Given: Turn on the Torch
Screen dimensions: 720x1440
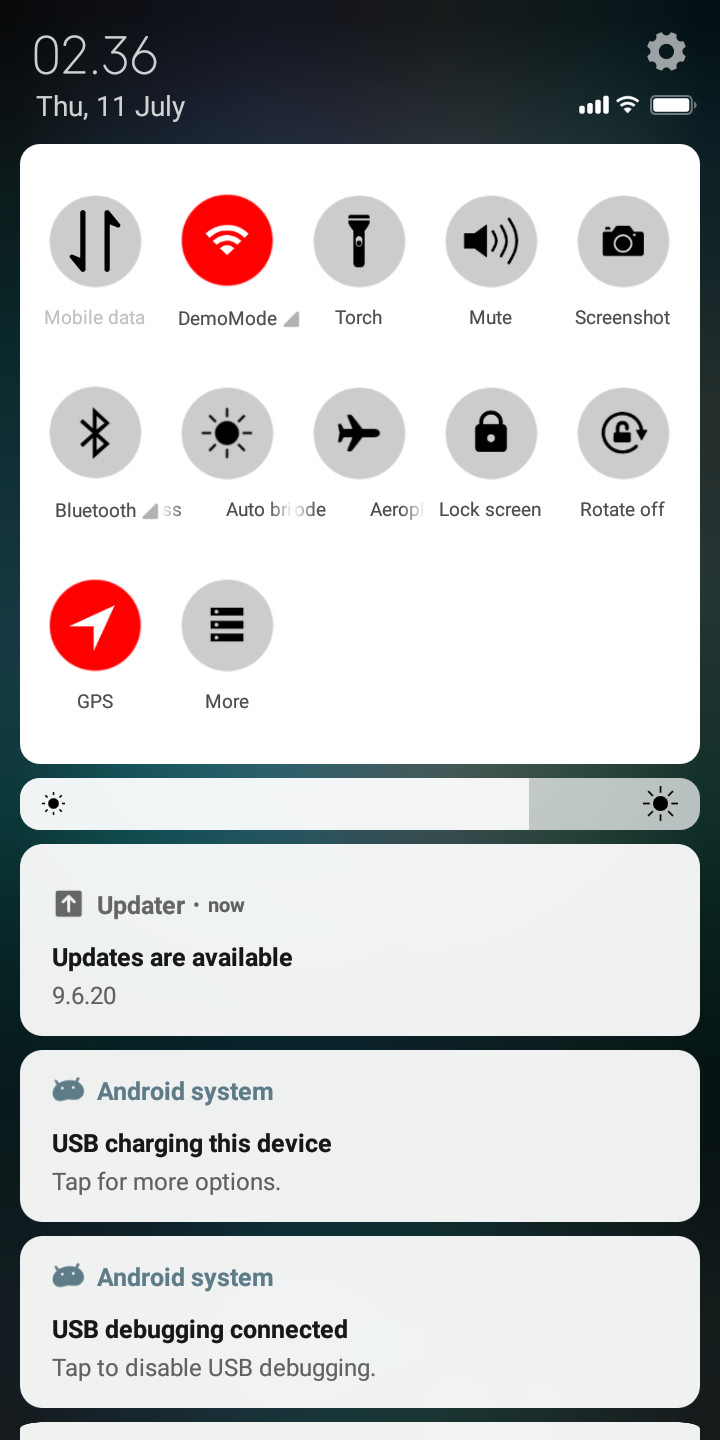Looking at the screenshot, I should pyautogui.click(x=359, y=241).
